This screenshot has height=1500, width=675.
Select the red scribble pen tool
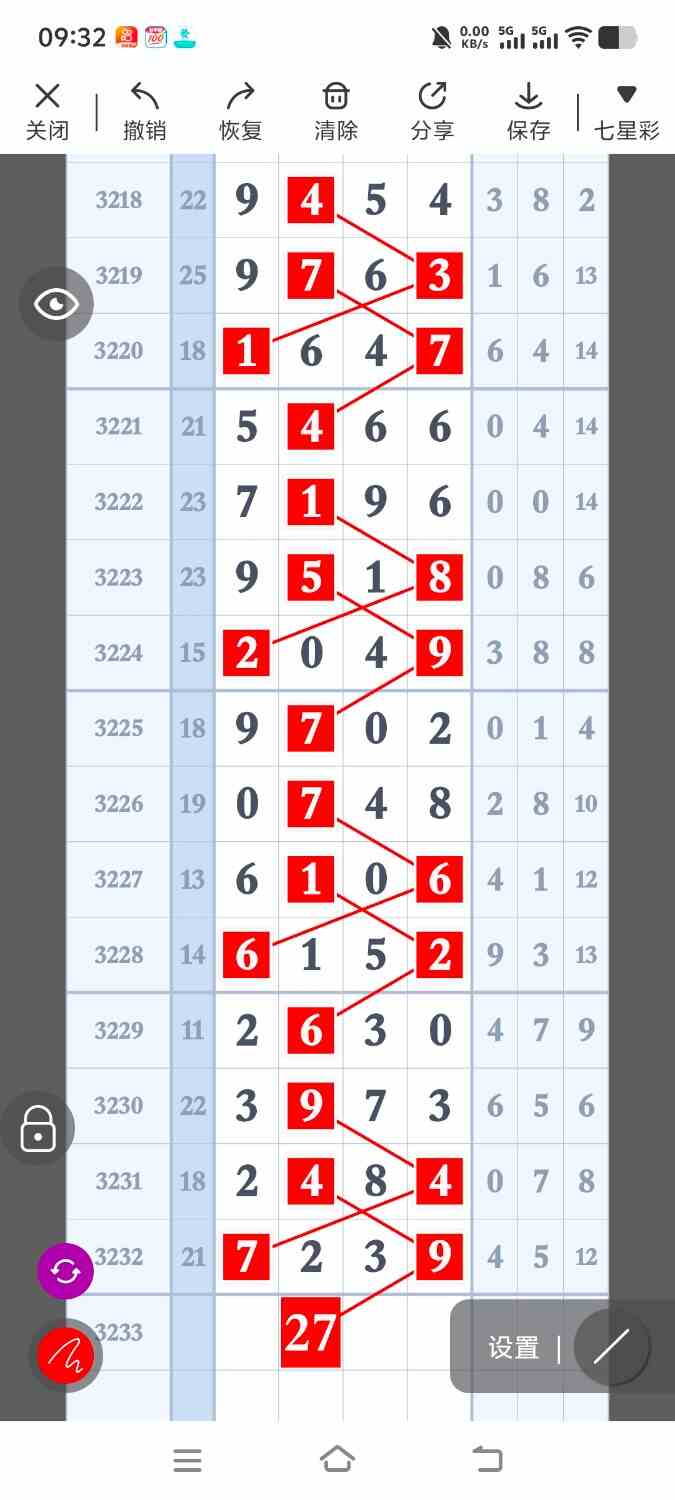pos(65,1356)
